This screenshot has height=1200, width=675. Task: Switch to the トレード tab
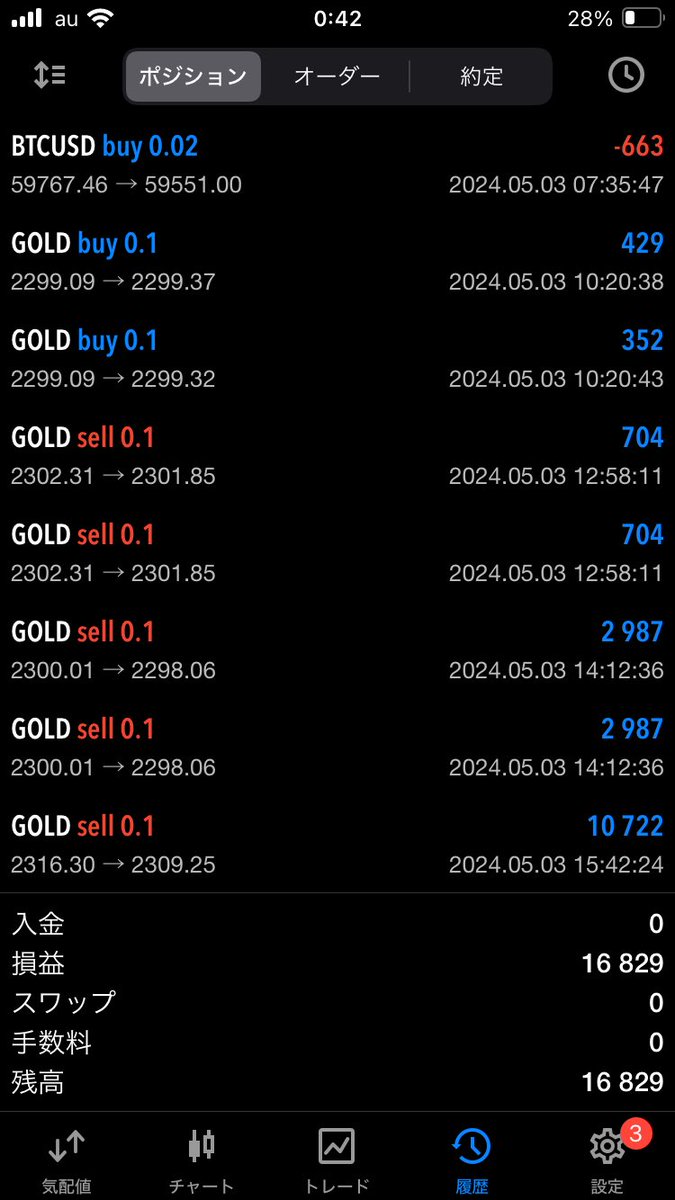click(x=337, y=1158)
